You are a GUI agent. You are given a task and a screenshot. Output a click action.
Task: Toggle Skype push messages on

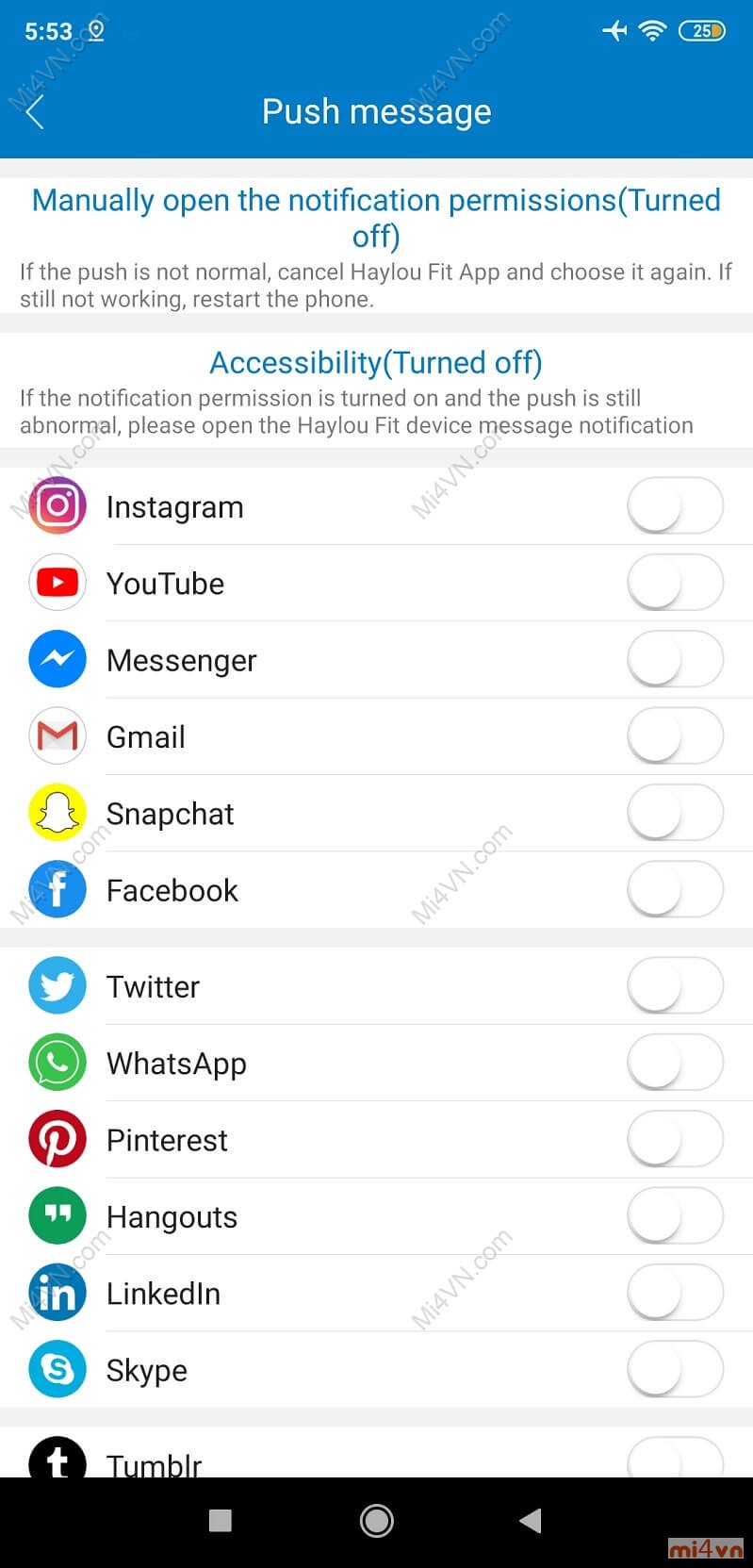pyautogui.click(x=675, y=1369)
